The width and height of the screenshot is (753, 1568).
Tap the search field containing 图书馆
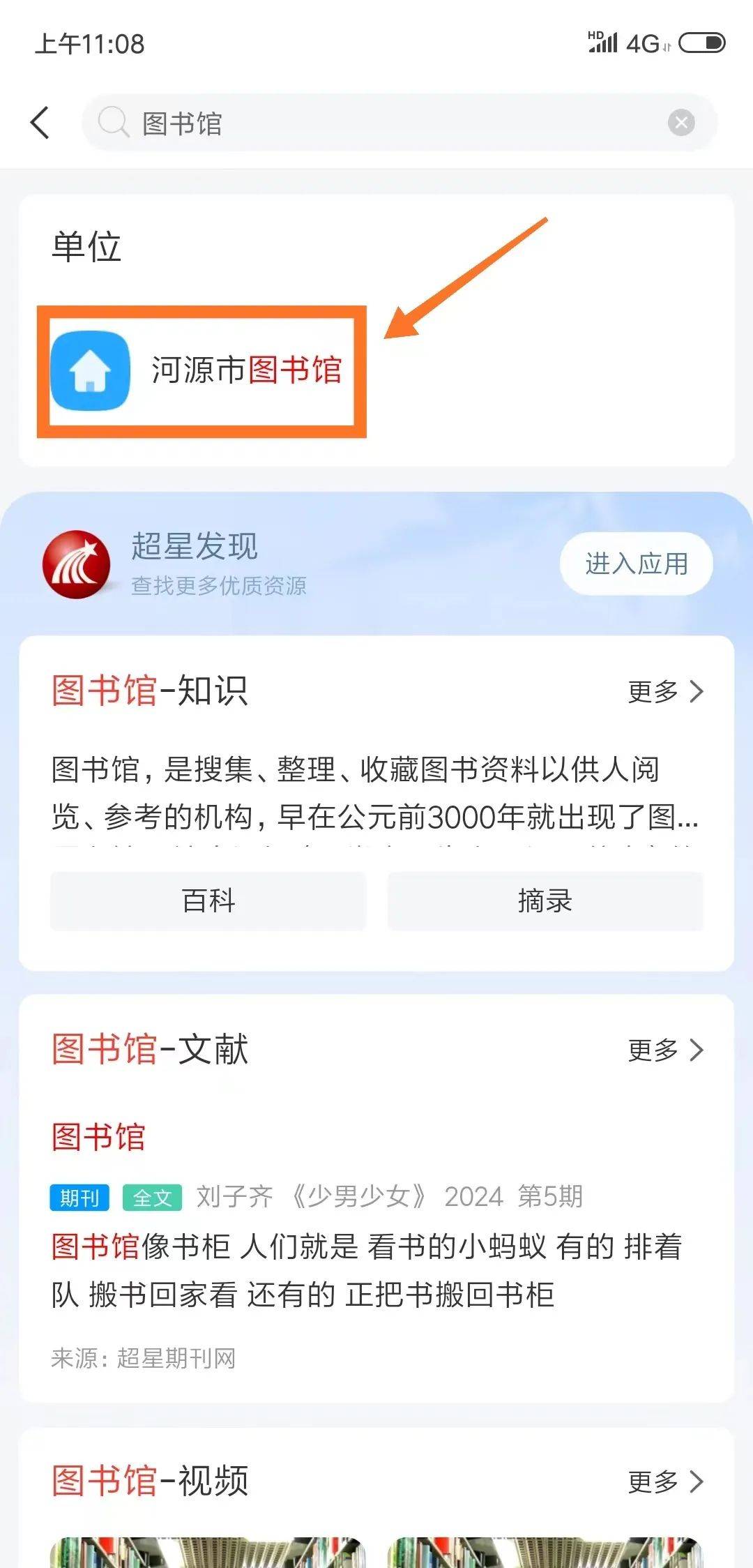(x=390, y=123)
